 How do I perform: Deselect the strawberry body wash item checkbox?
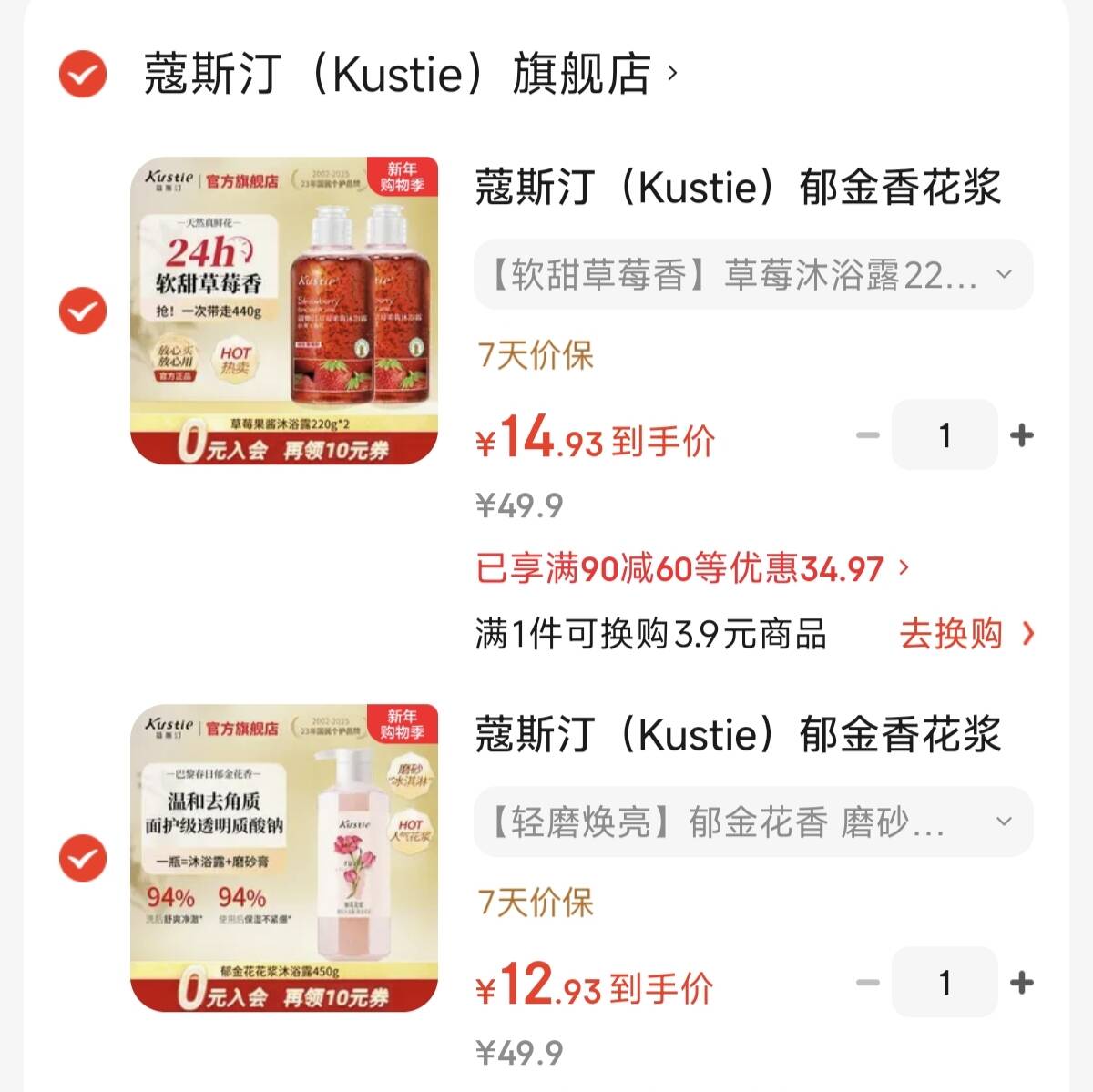coord(83,311)
